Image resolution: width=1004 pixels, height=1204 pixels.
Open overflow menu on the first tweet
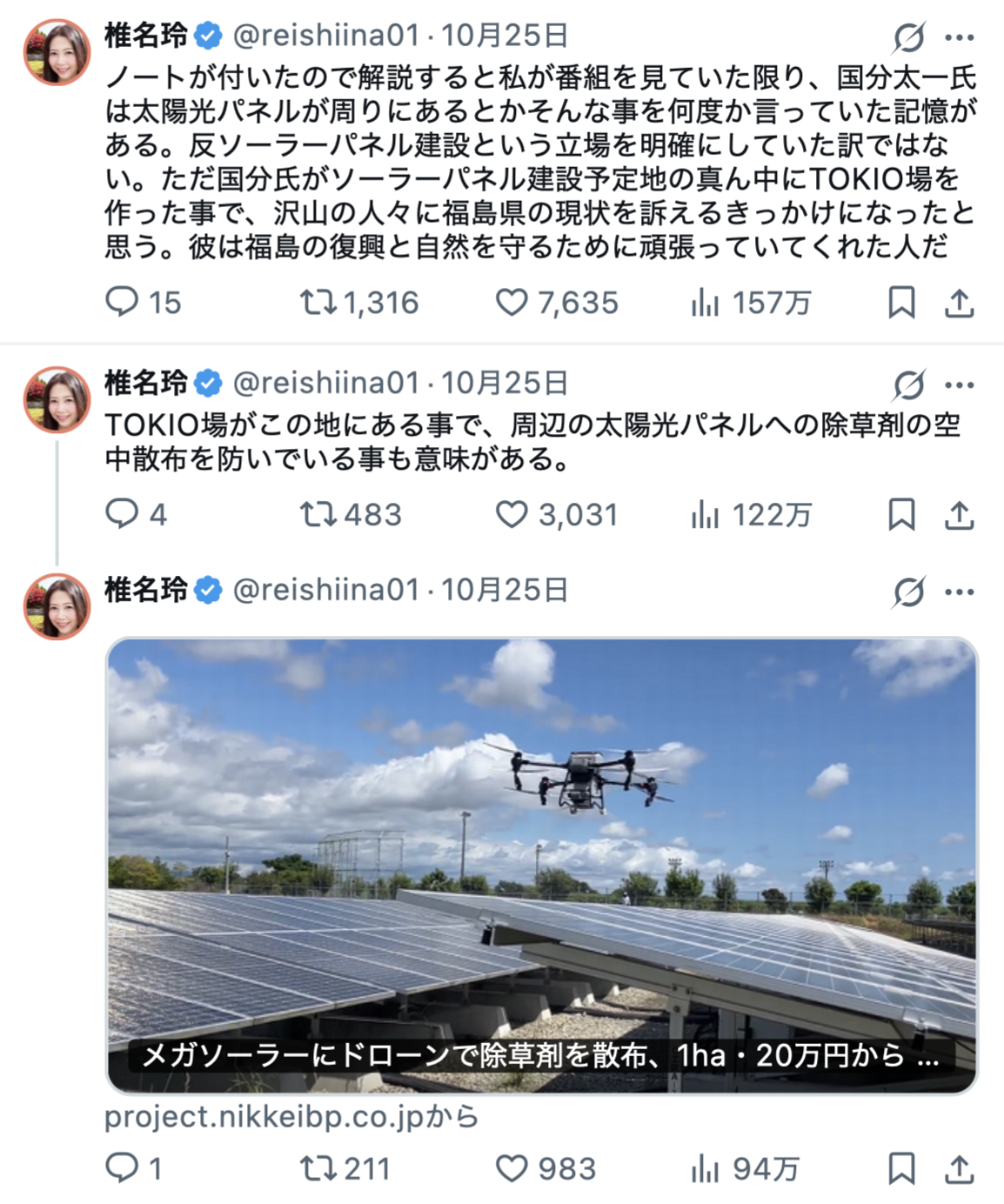(x=959, y=37)
